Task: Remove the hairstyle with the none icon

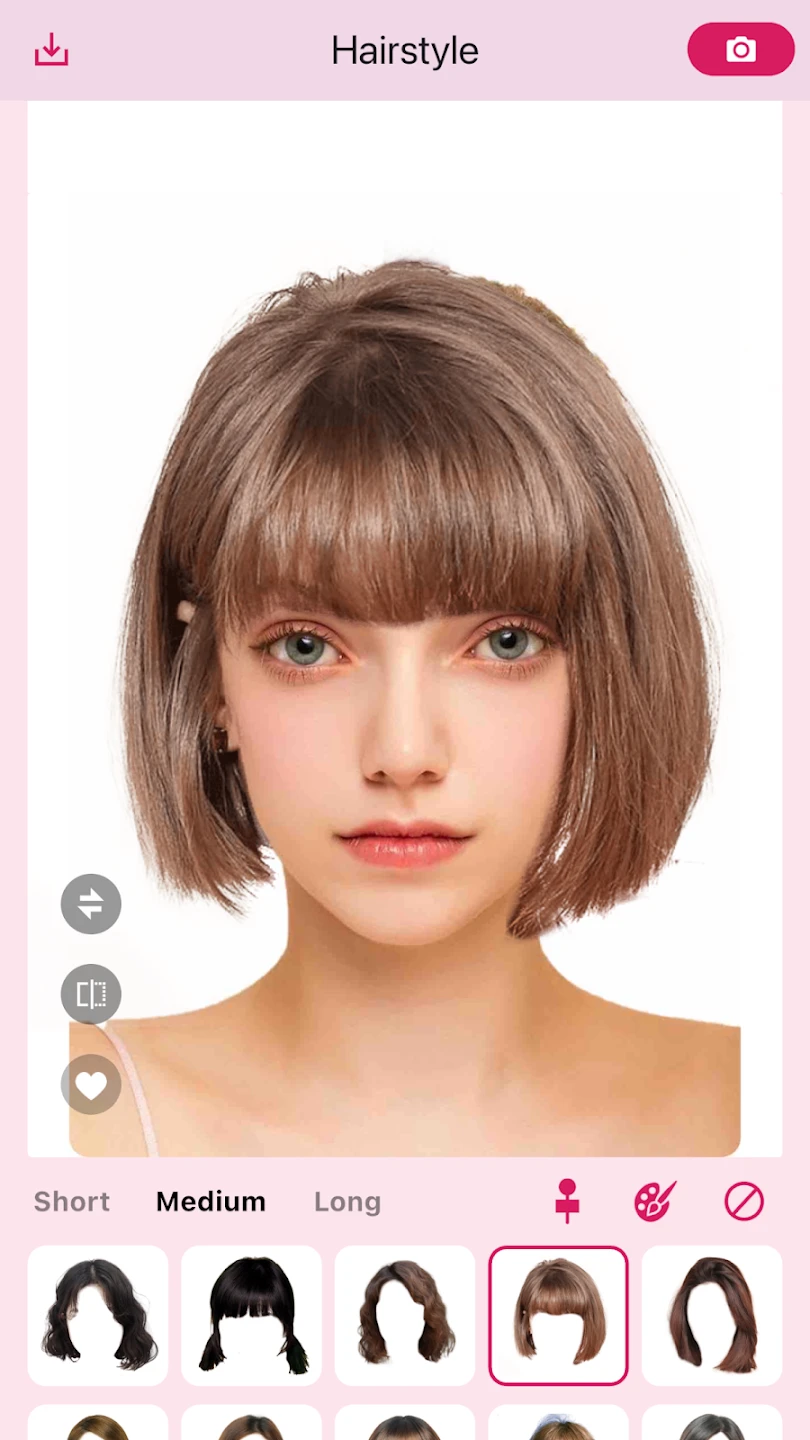Action: click(744, 1201)
